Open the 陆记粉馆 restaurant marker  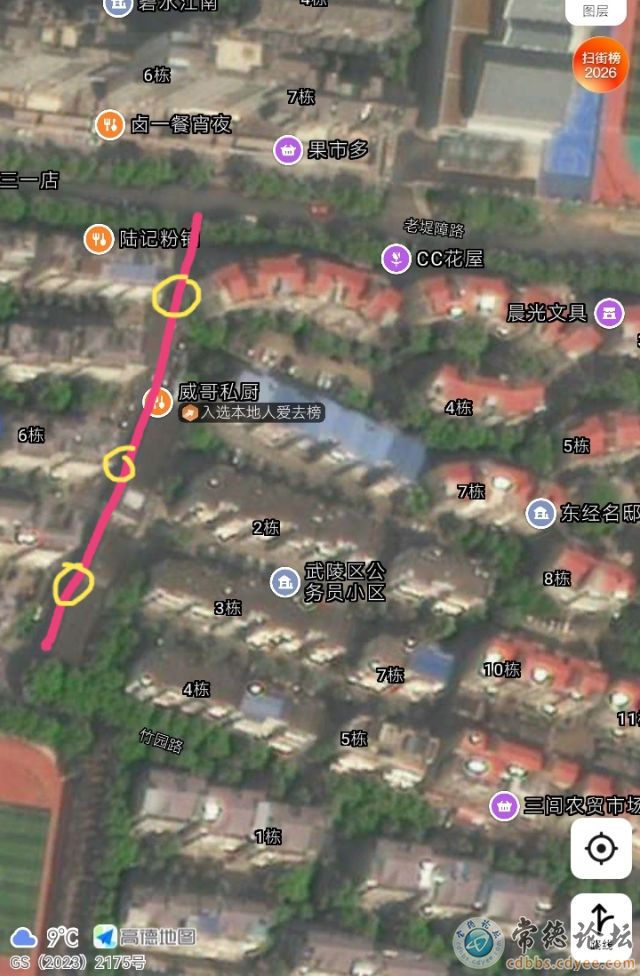tap(98, 238)
